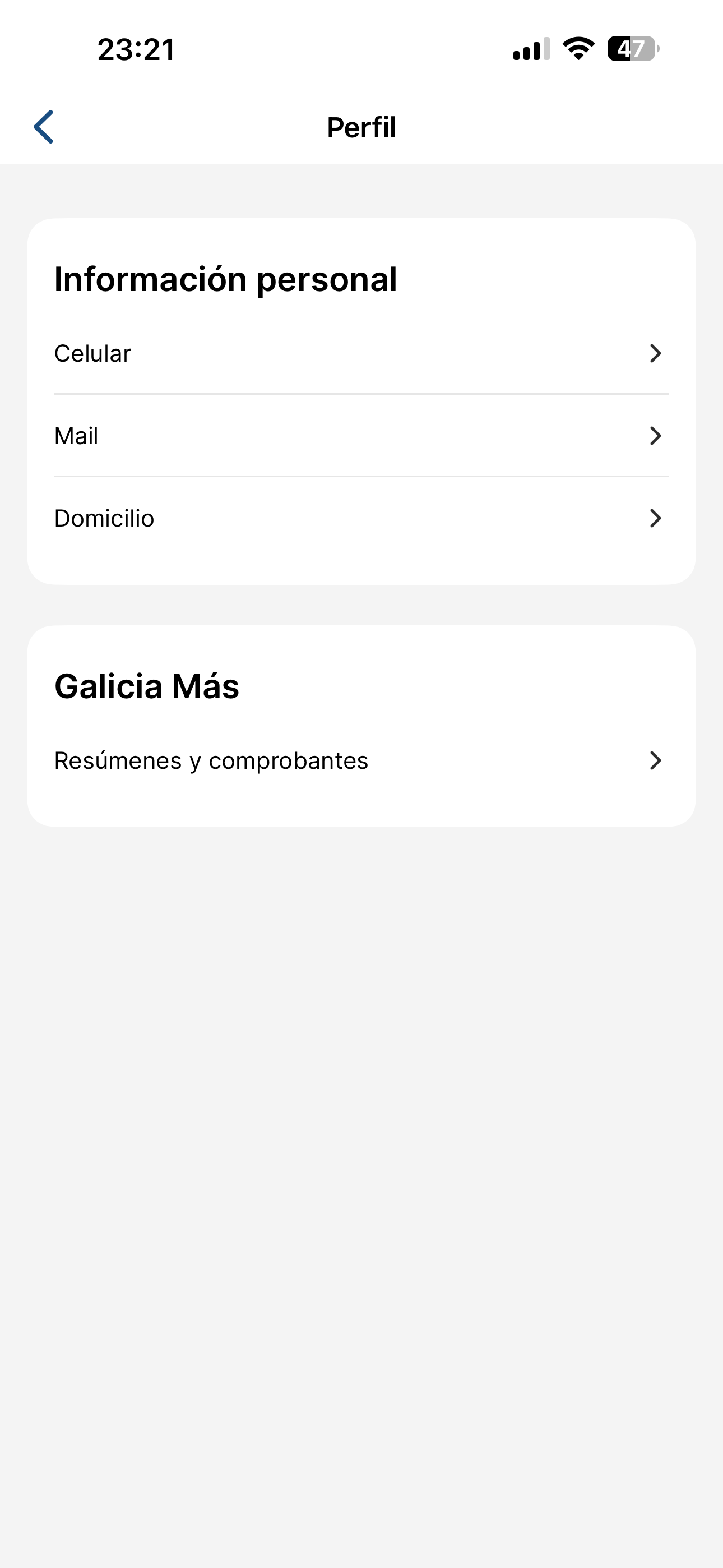Screen dimensions: 723x1568
Task: Tap the Mail row chevron
Action: [x=655, y=436]
